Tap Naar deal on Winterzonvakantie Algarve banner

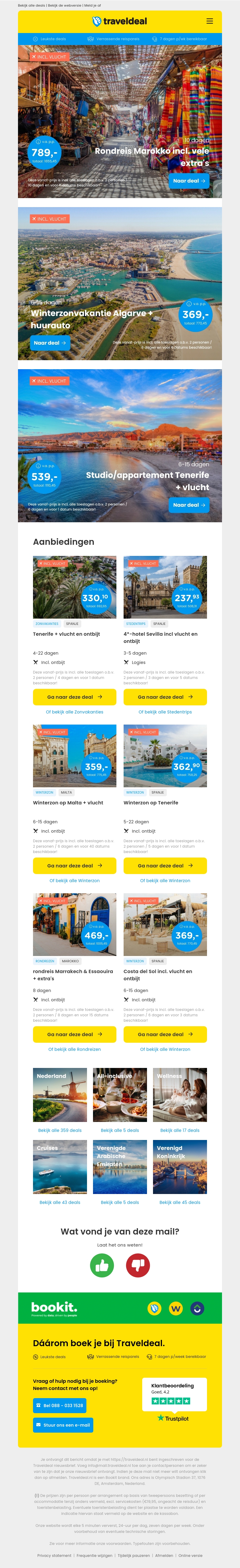click(50, 343)
